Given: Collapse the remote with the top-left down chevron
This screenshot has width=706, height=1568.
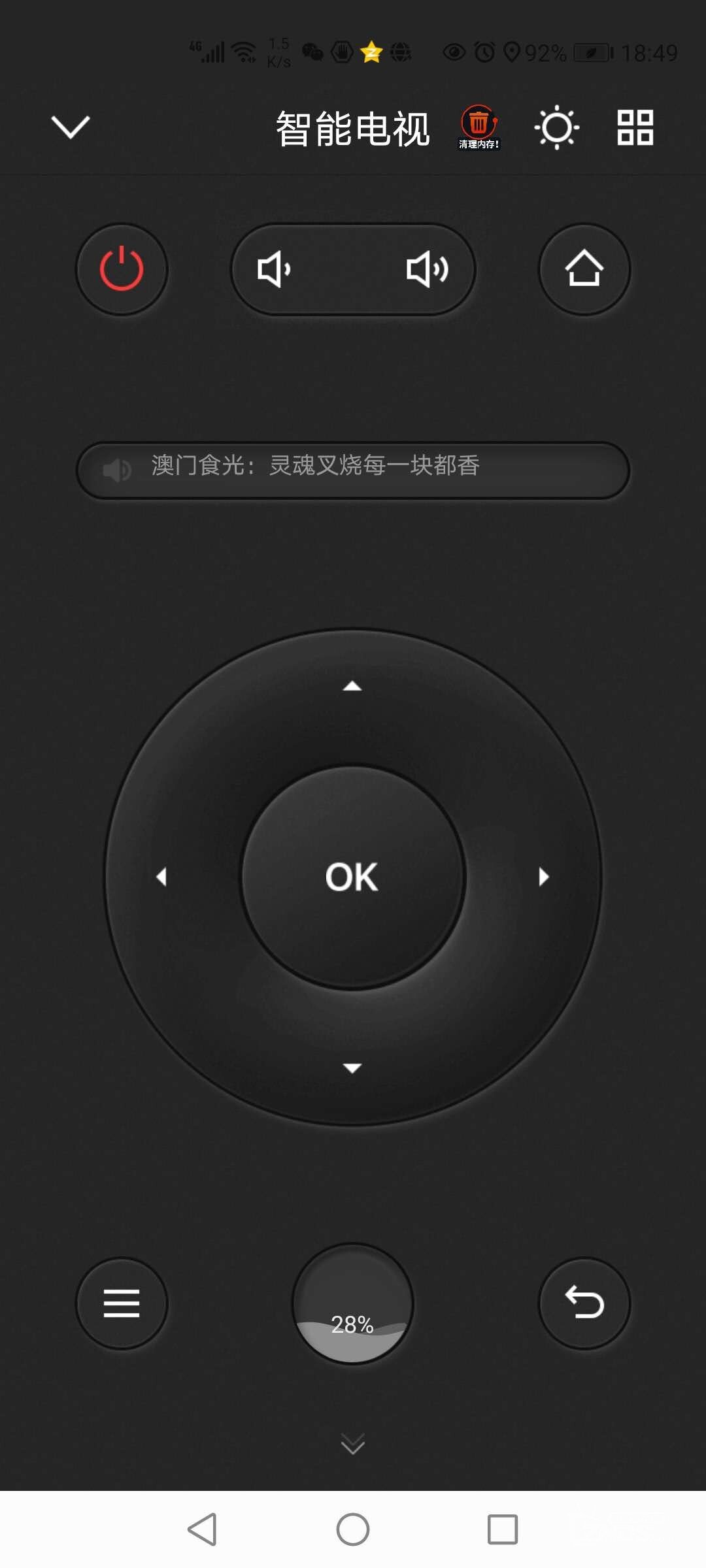Looking at the screenshot, I should (x=70, y=127).
